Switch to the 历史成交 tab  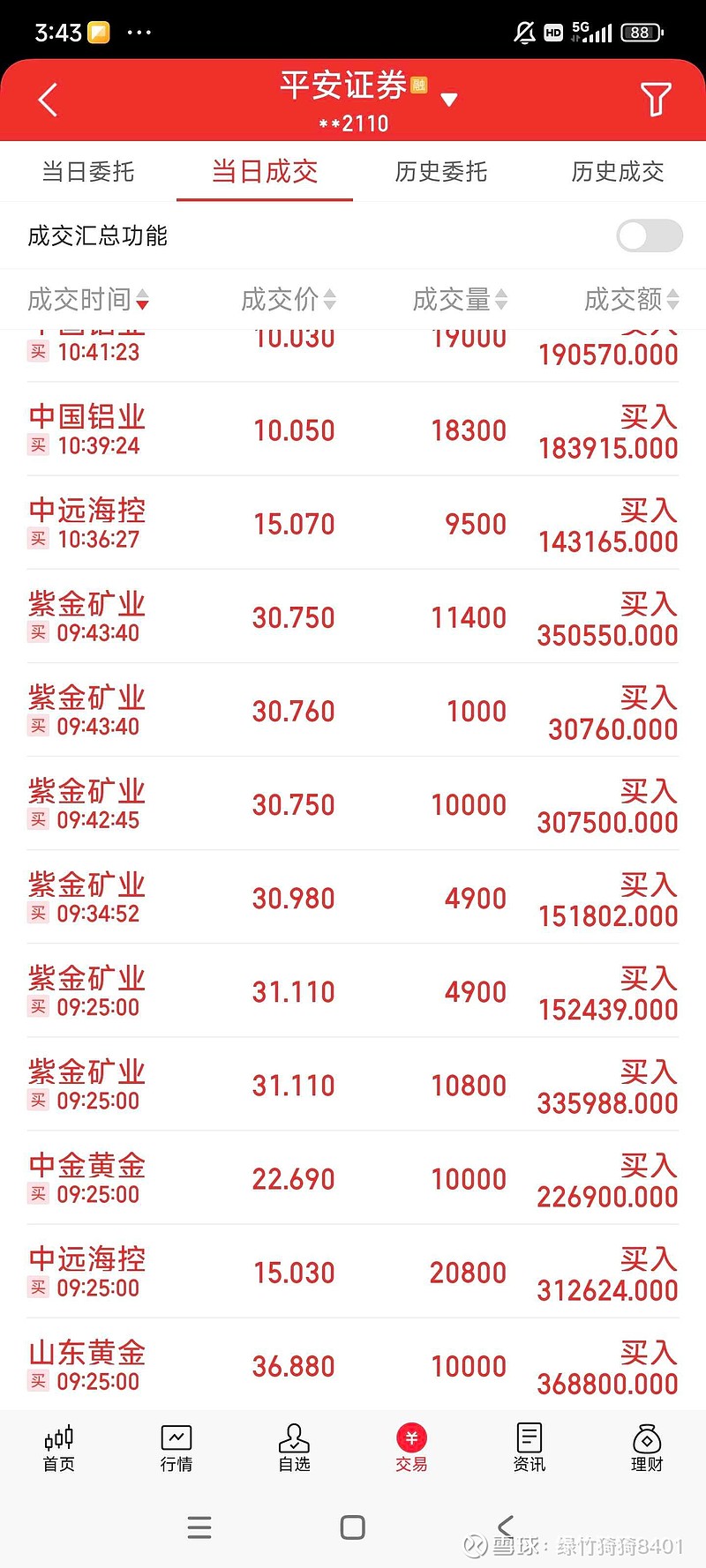[617, 172]
